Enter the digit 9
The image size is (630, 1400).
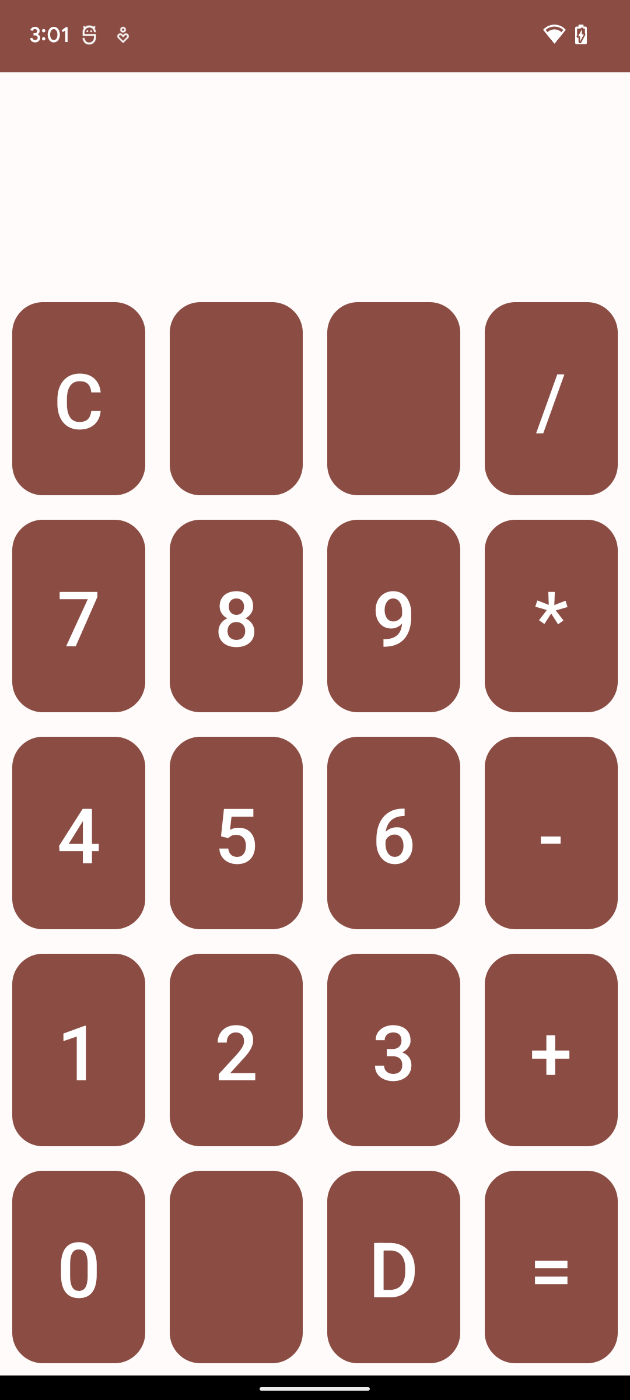tap(393, 616)
